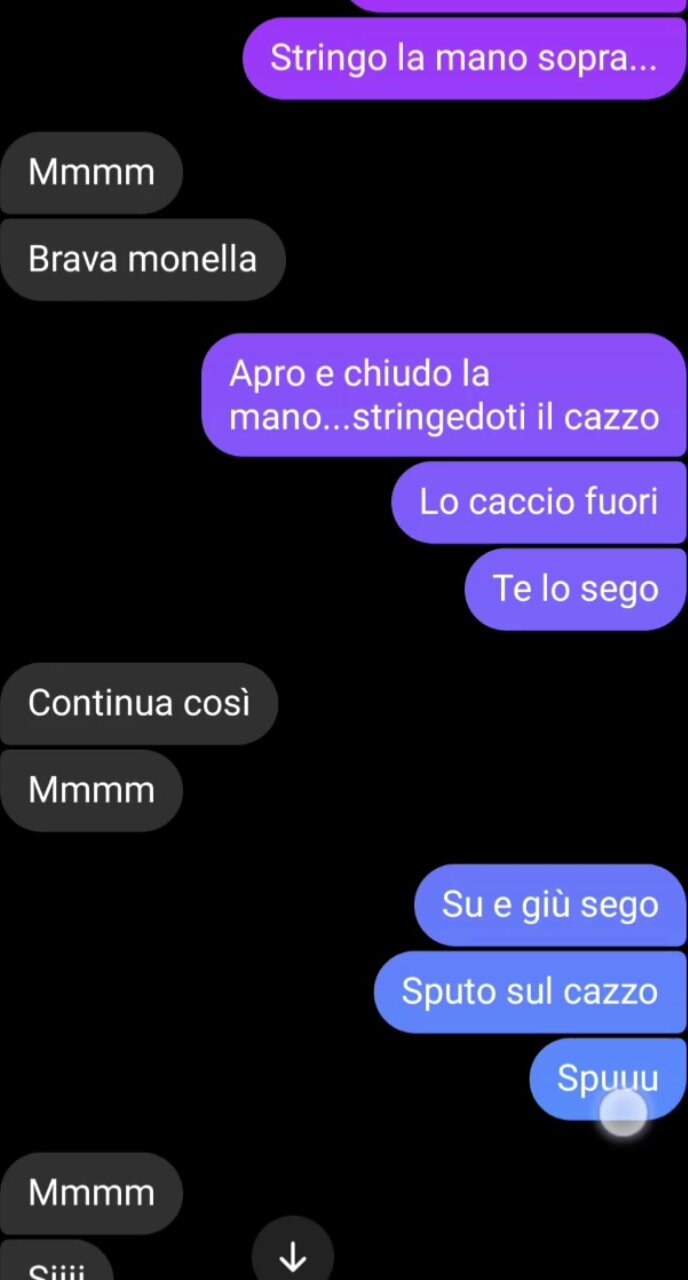Jump to the latest messages with the down arrow

[292, 1254]
